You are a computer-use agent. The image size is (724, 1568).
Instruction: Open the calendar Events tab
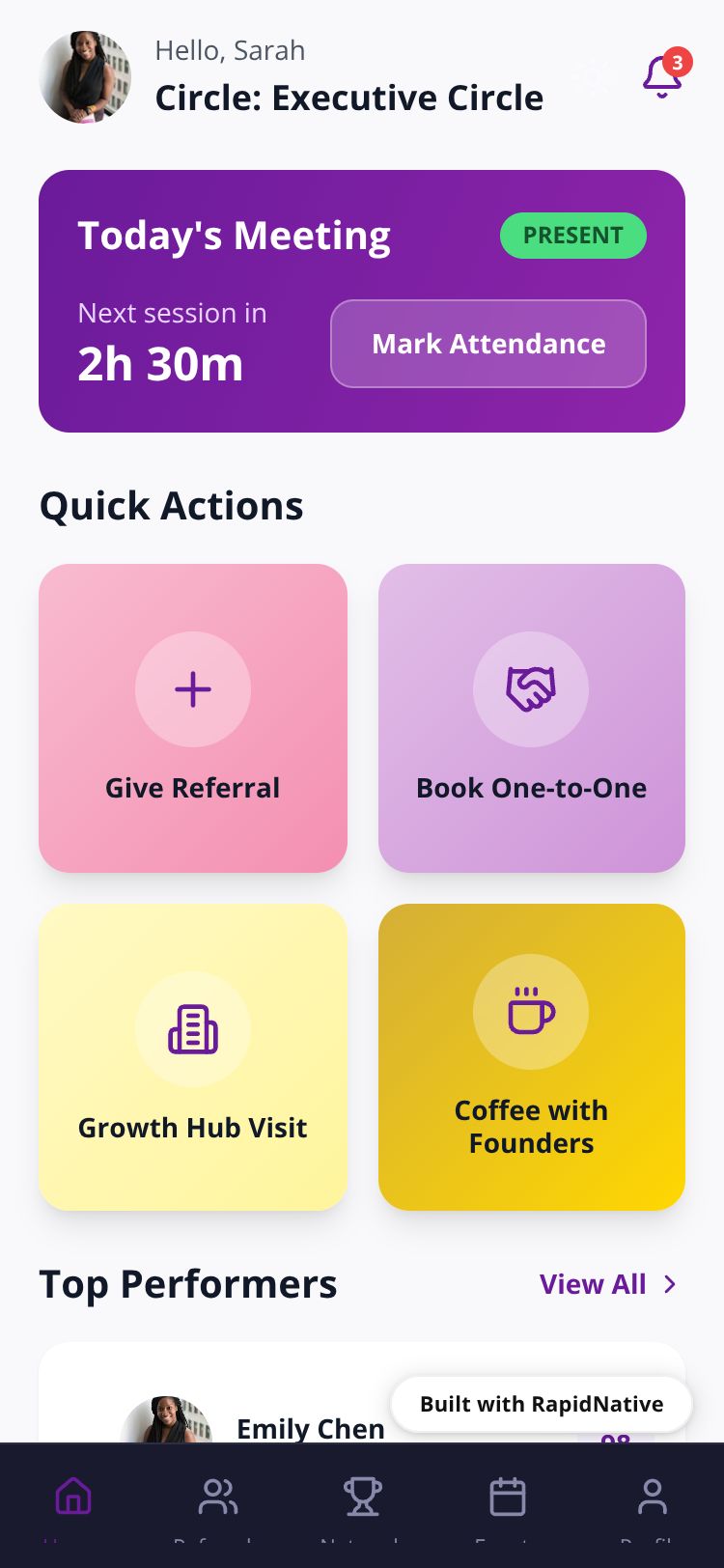pos(508,1498)
